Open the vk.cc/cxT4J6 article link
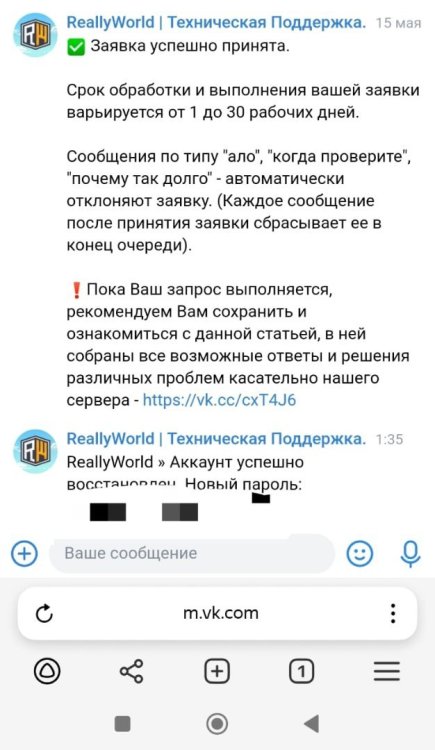This screenshot has width=435, height=750. coord(219,400)
